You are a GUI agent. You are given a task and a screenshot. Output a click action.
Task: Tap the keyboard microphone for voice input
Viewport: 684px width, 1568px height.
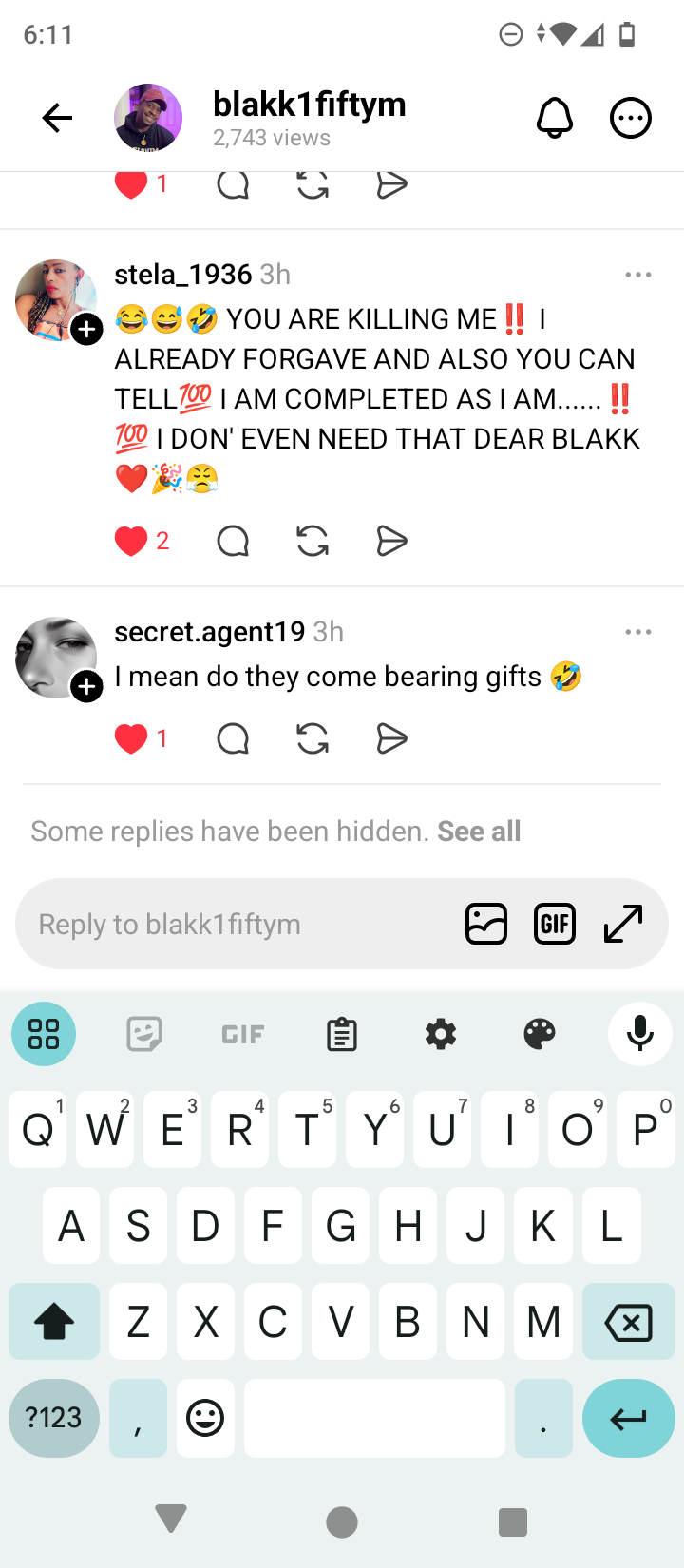click(x=640, y=1034)
